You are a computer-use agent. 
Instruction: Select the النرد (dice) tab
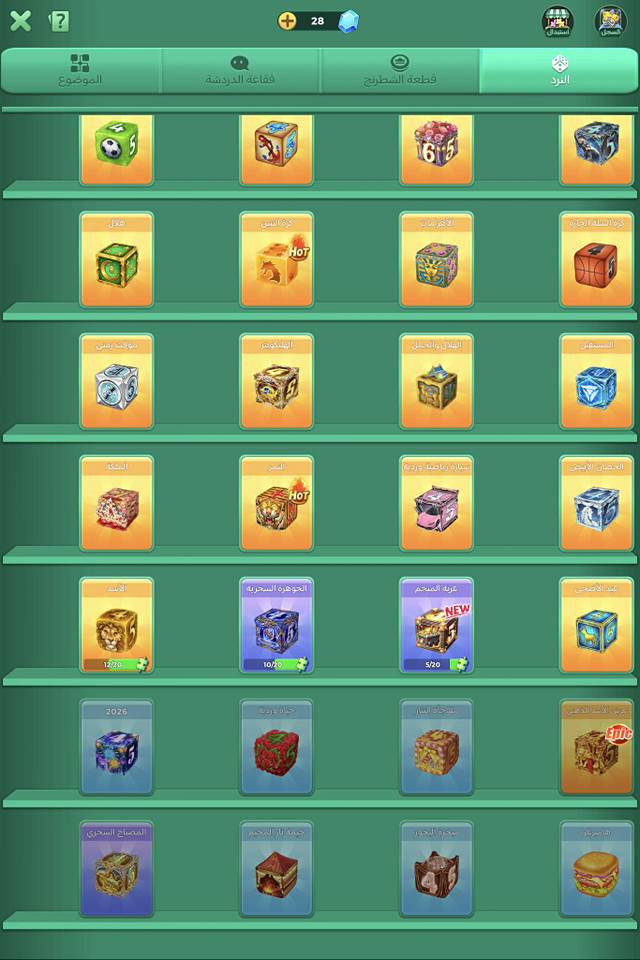560,70
